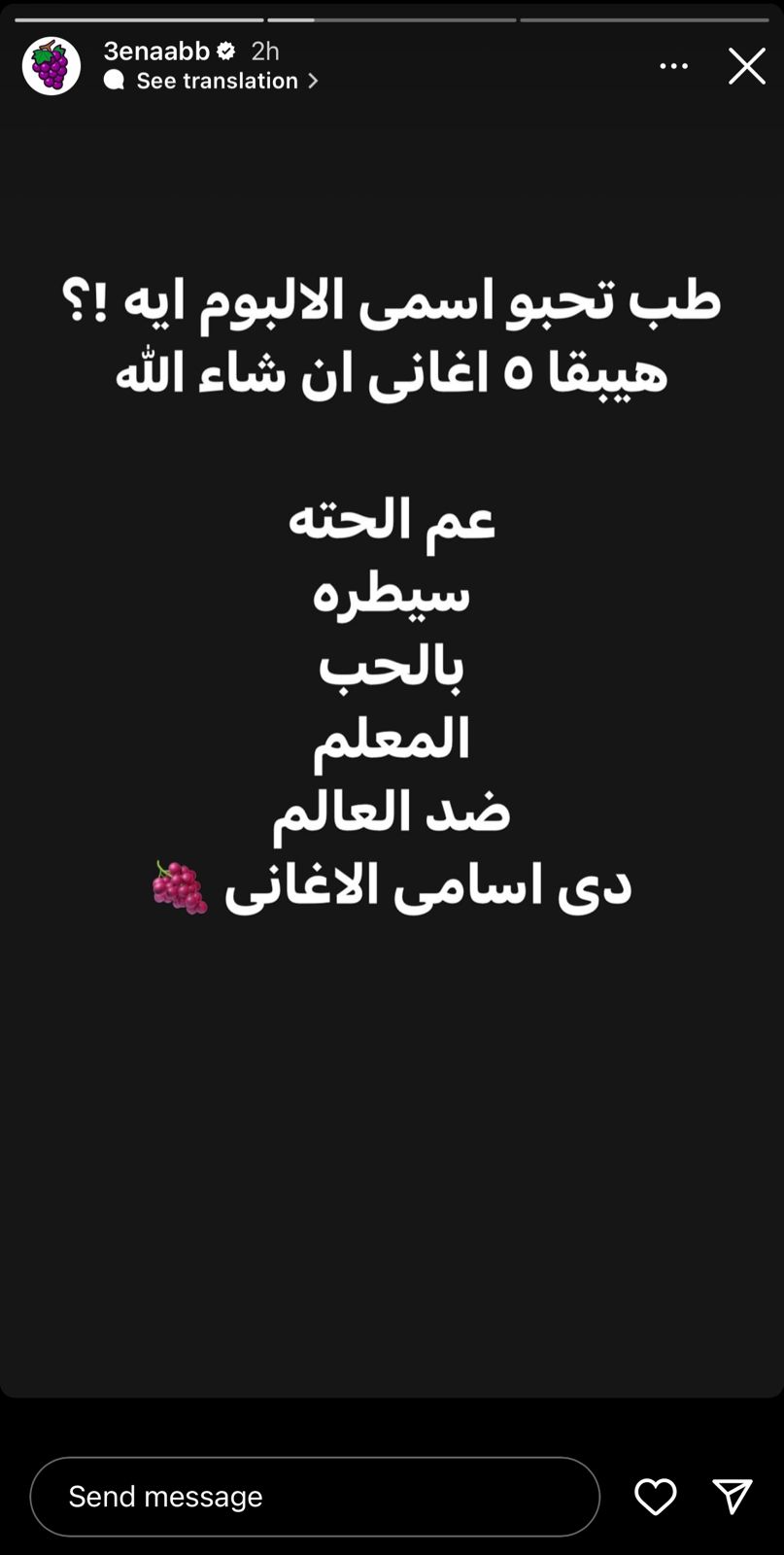Open 3enaabb's profile picture
The width and height of the screenshot is (784, 1555).
(x=51, y=66)
